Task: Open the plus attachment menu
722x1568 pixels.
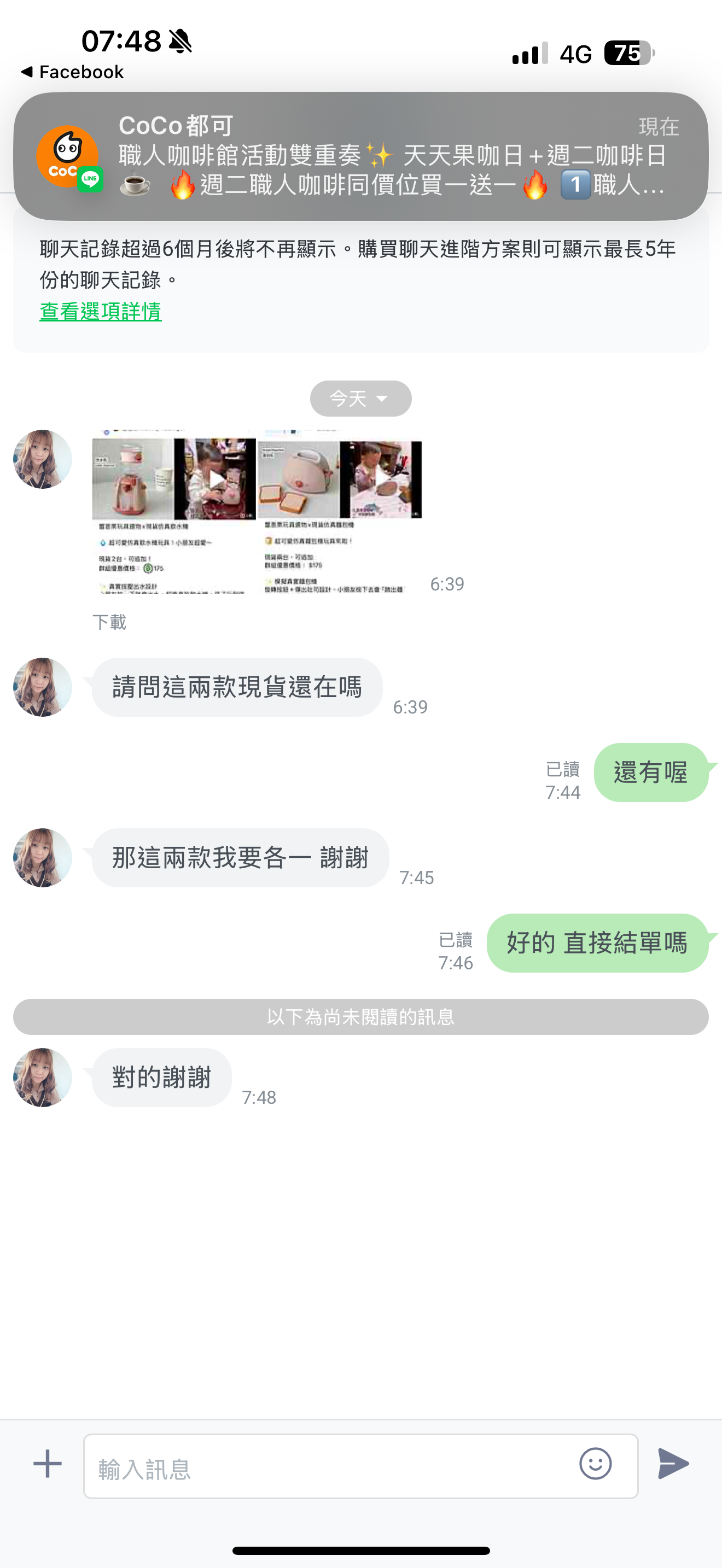Action: coord(48,1464)
